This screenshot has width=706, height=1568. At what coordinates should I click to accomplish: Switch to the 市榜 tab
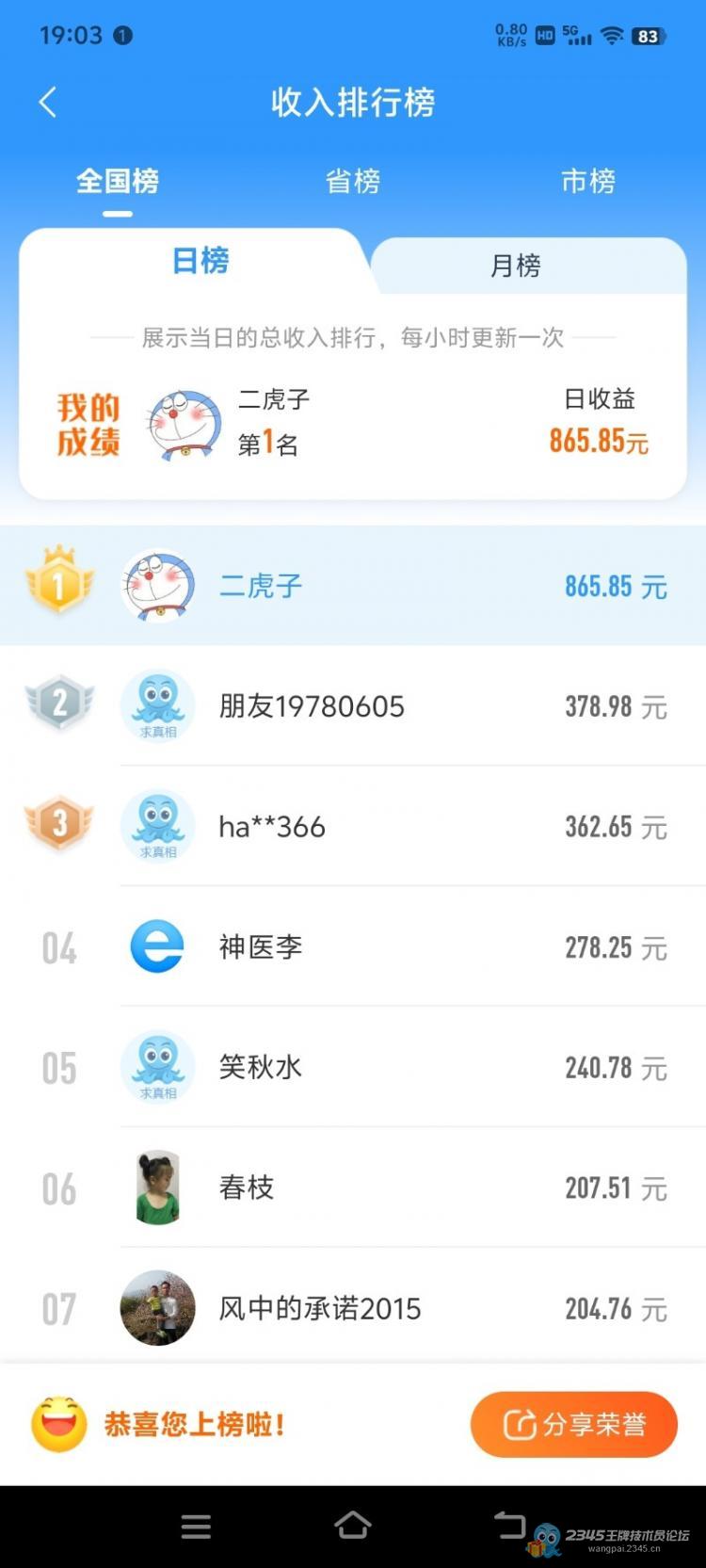tap(588, 181)
